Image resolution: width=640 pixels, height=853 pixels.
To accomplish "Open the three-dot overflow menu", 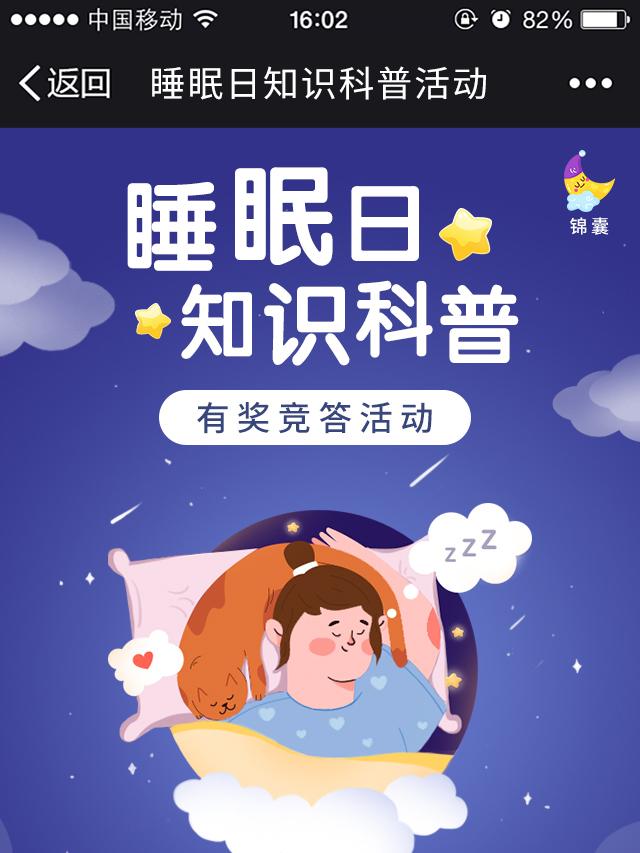I will pos(590,84).
